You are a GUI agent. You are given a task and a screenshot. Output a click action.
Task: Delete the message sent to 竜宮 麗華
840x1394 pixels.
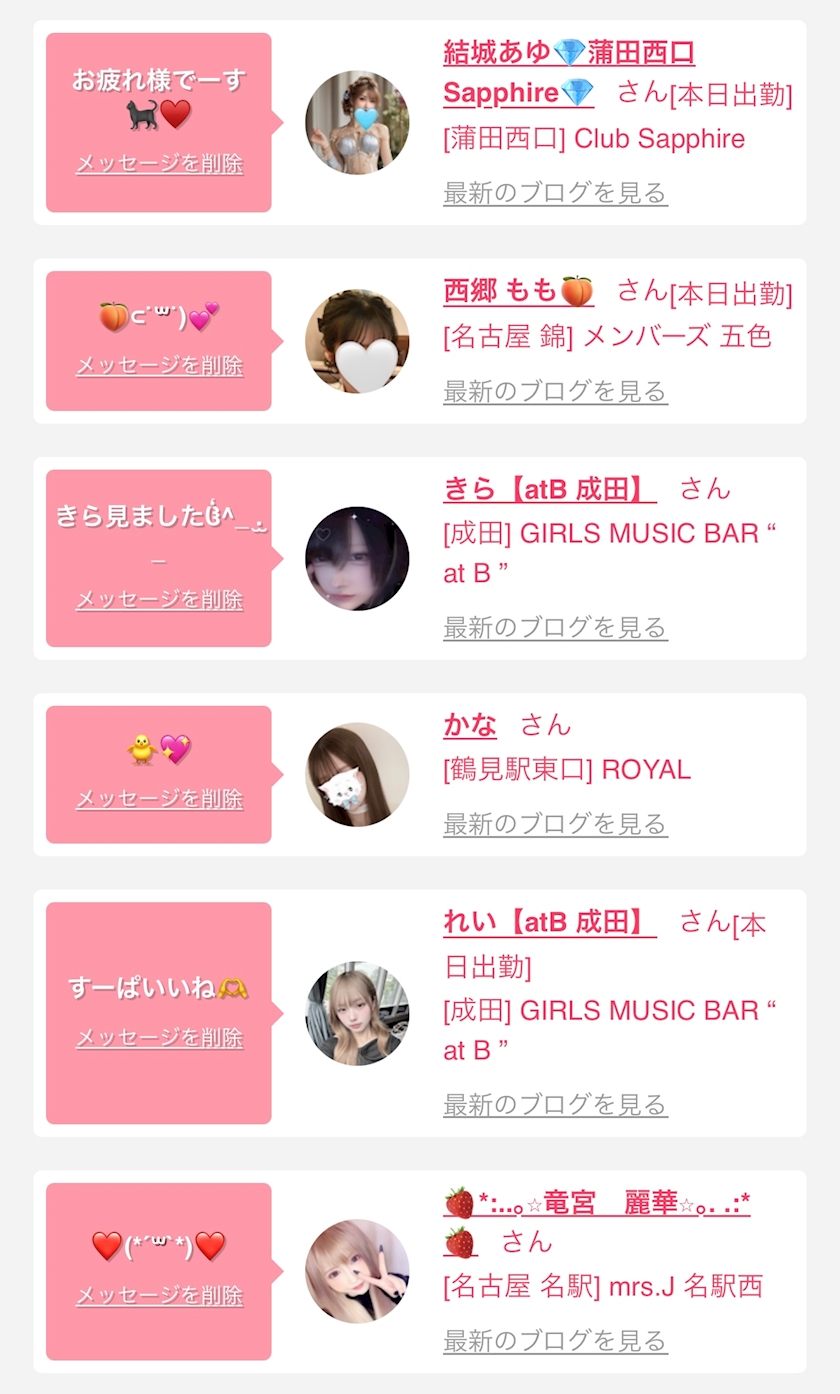tap(159, 1296)
